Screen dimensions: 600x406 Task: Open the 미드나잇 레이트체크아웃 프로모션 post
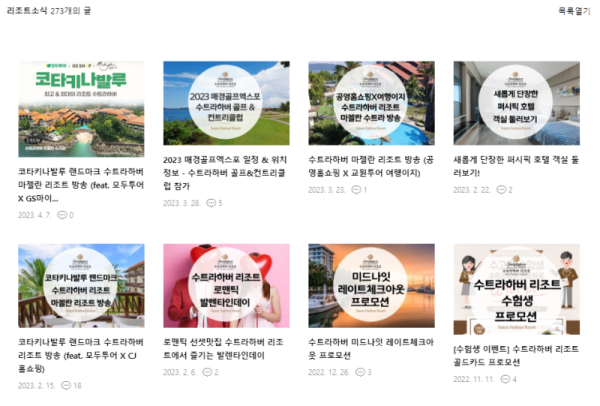(371, 286)
